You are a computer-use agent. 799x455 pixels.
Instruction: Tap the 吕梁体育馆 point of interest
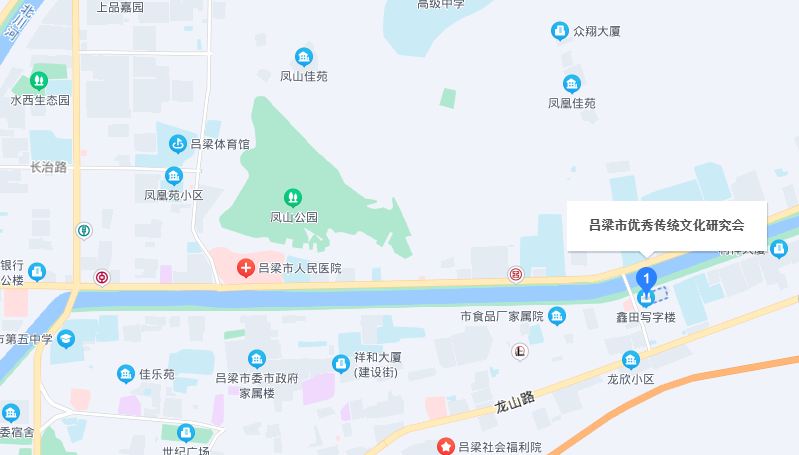point(178,145)
